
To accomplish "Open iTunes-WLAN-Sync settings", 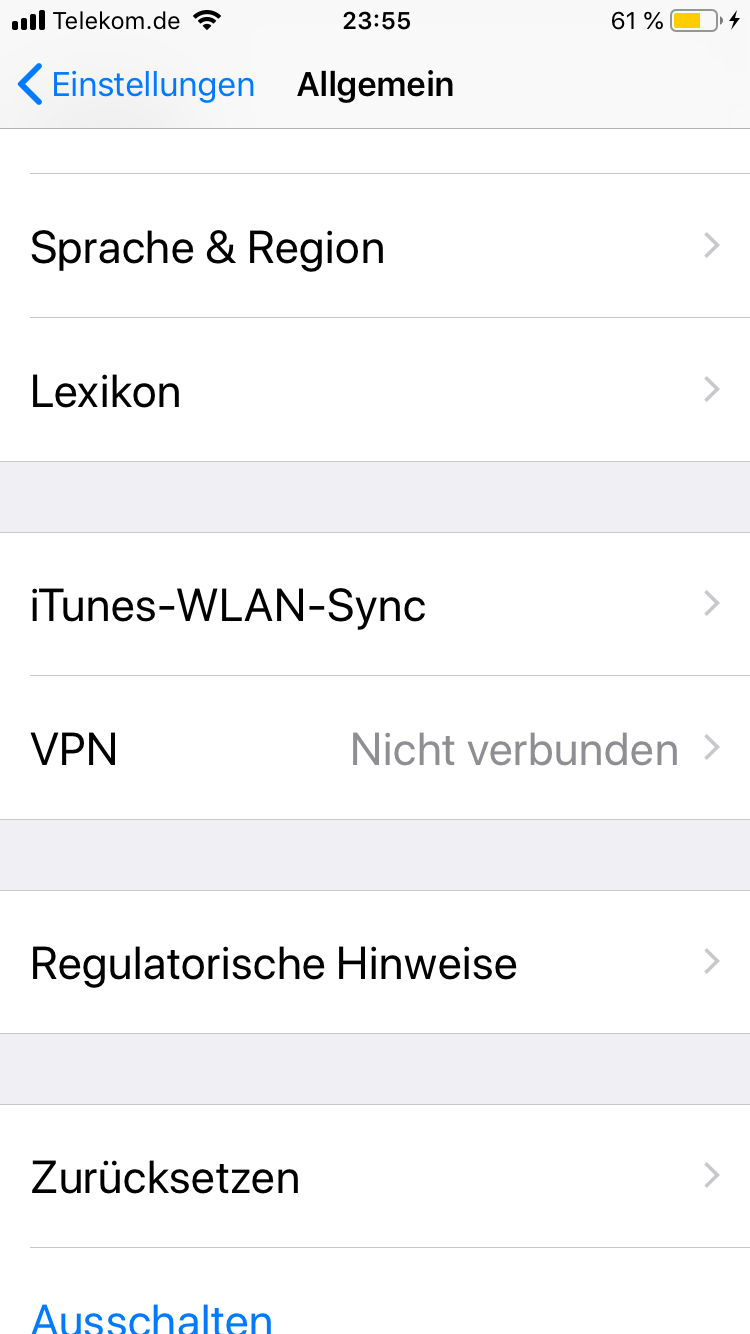I will pos(375,605).
